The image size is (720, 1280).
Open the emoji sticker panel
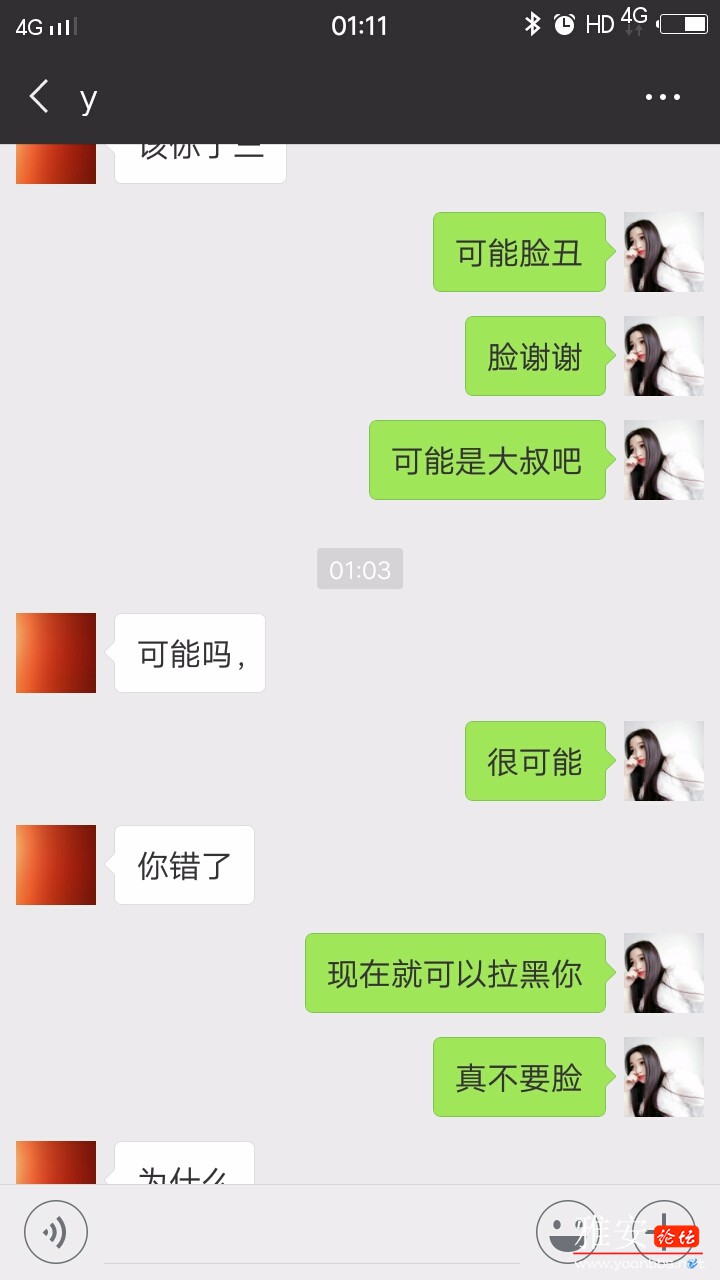tap(567, 1232)
